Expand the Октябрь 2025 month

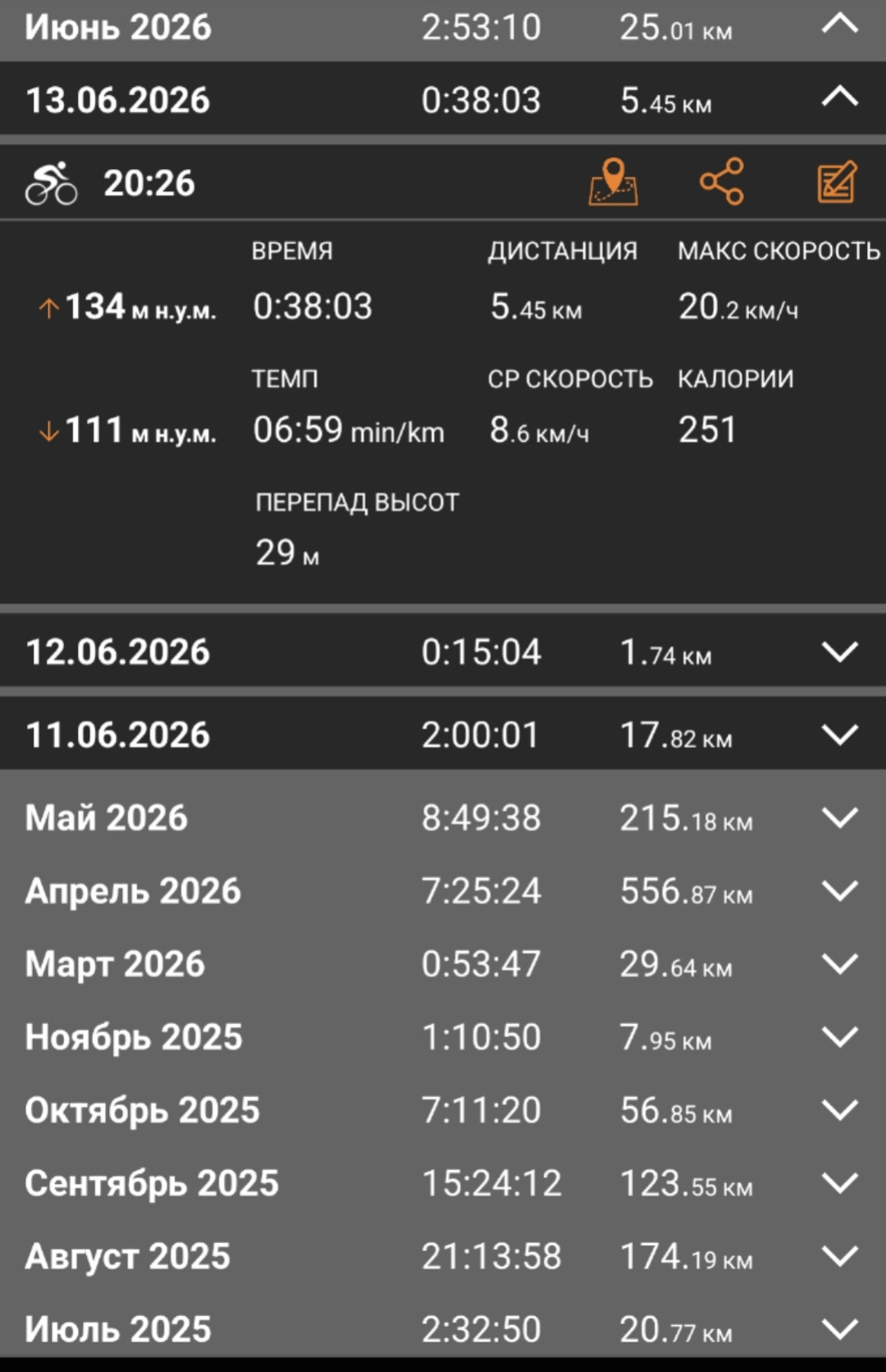839,1109
